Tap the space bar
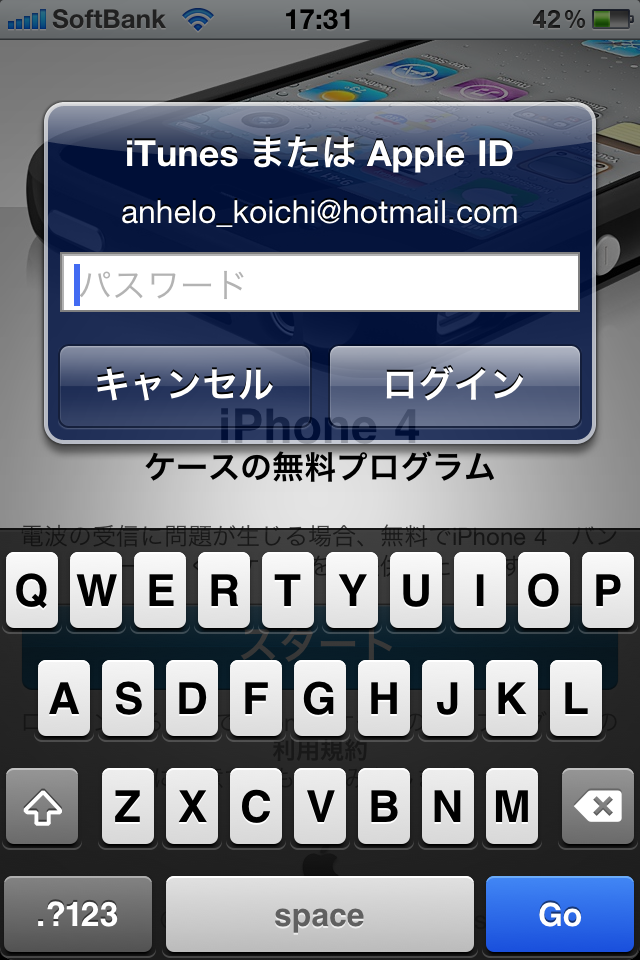The width and height of the screenshot is (640, 960). (320, 914)
